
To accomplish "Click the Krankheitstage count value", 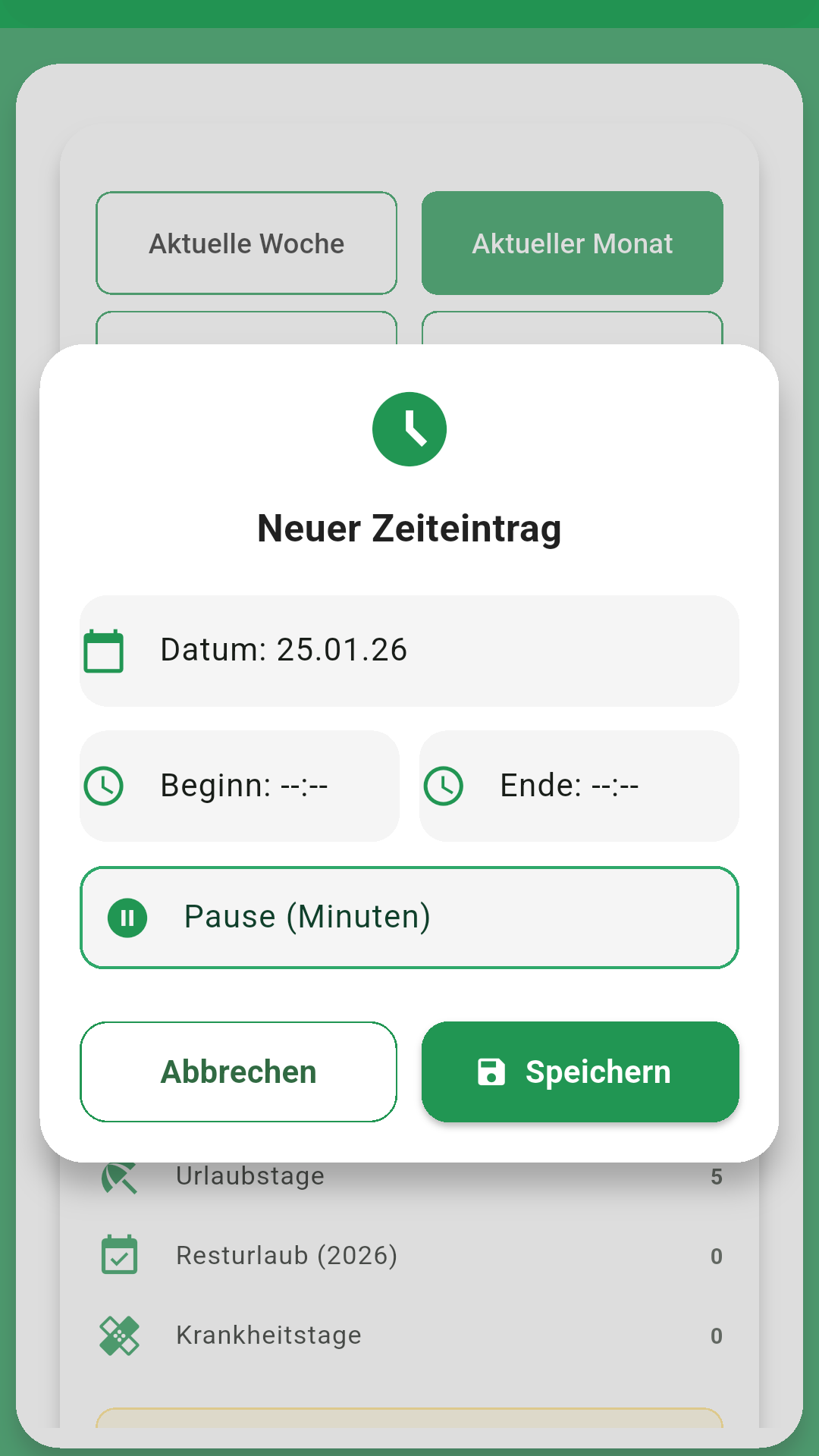I will click(716, 1335).
